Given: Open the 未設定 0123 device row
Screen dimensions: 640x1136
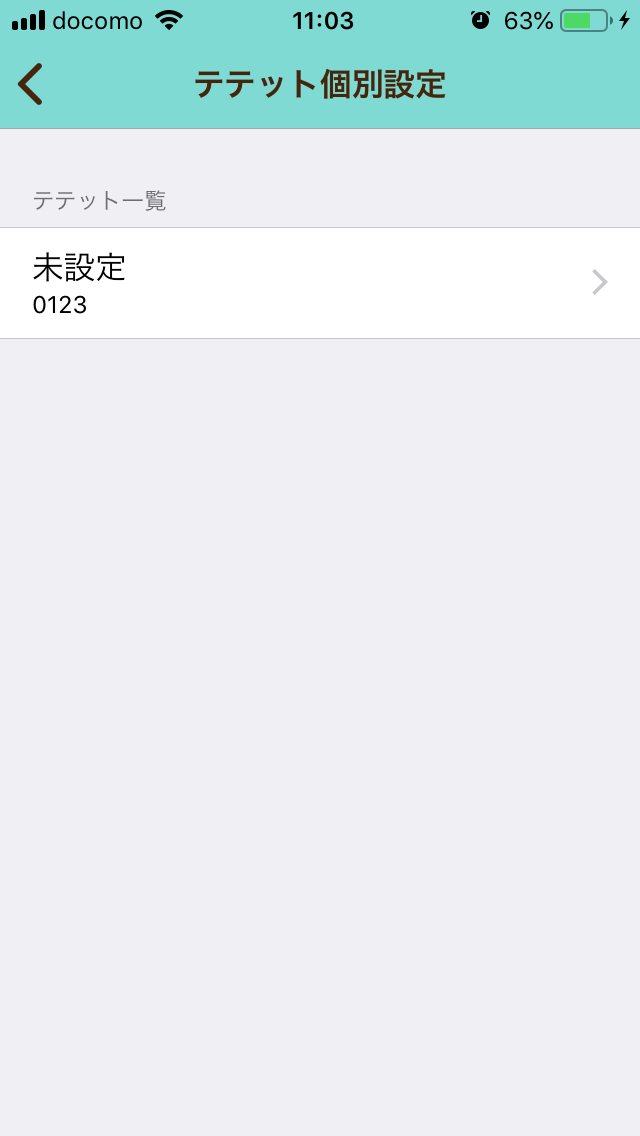Looking at the screenshot, I should [x=320, y=283].
